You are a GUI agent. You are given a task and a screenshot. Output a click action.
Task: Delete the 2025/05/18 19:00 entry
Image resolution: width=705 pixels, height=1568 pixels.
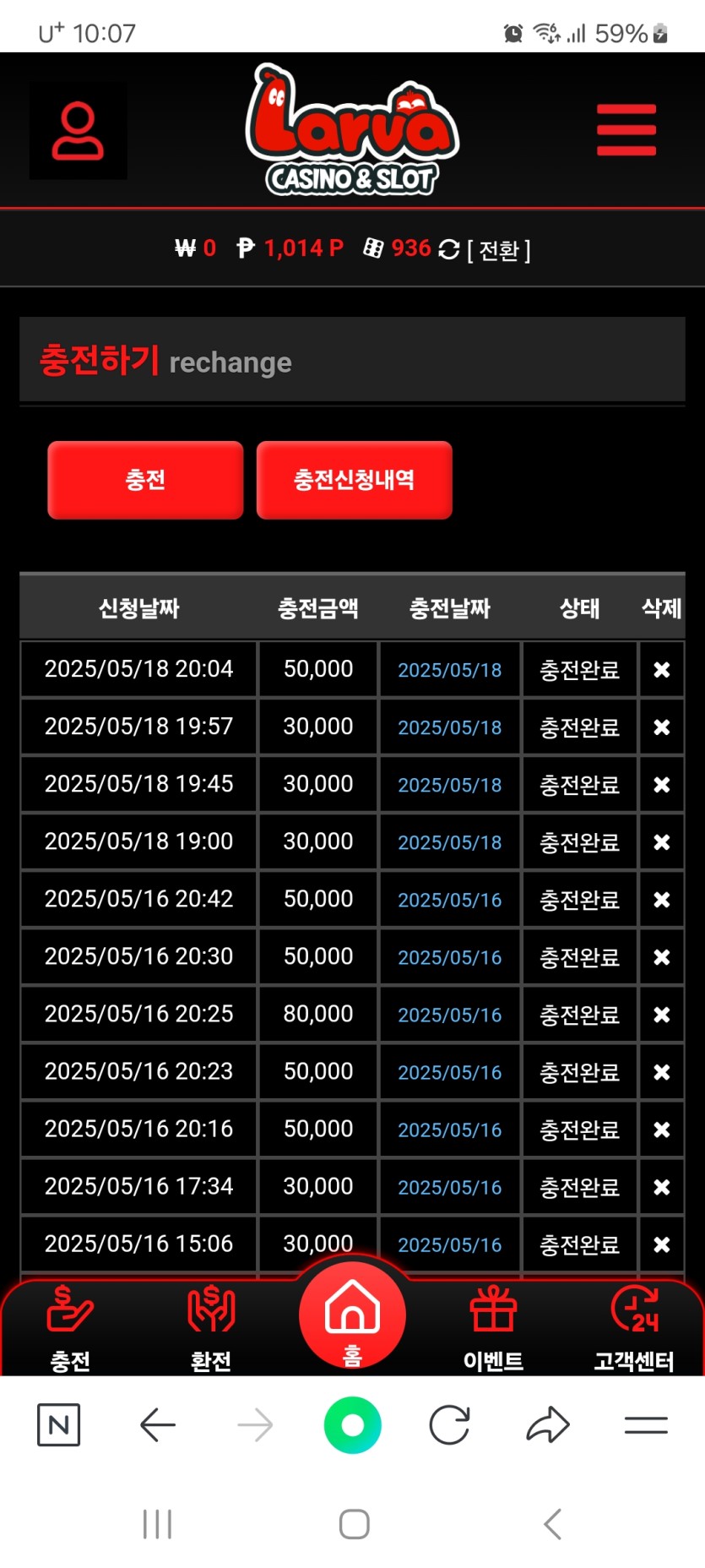click(662, 842)
